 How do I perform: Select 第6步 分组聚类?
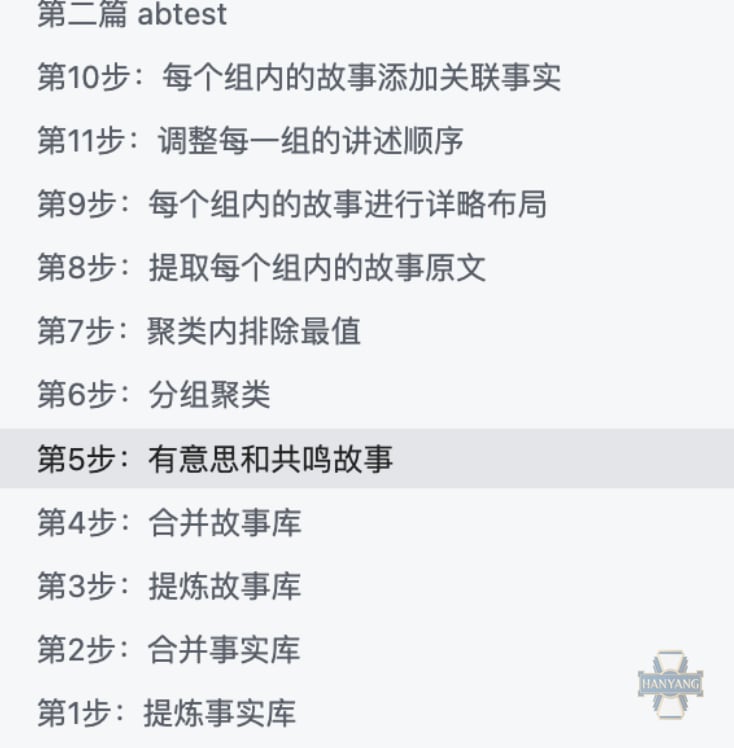click(153, 395)
